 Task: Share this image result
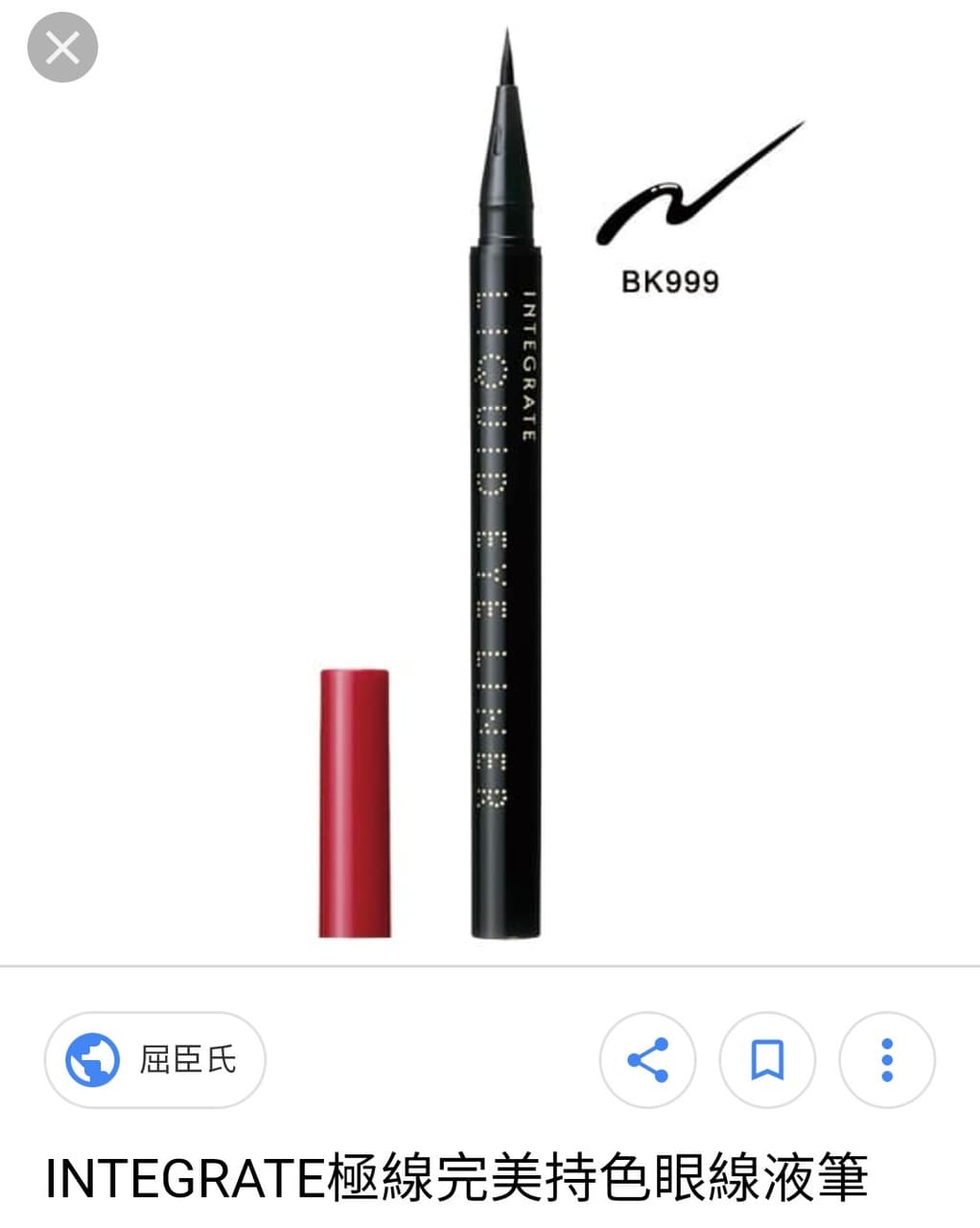[x=647, y=1060]
